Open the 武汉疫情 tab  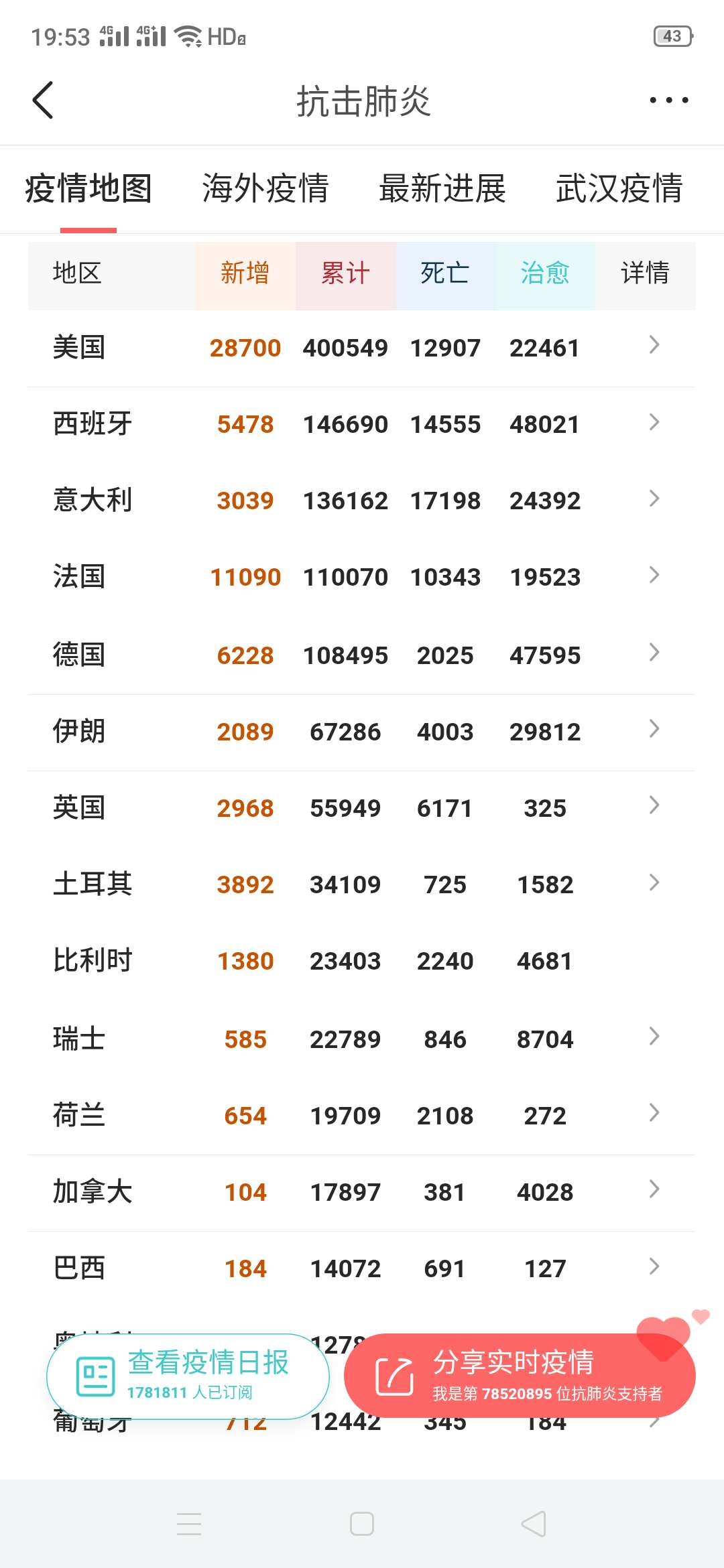click(619, 188)
